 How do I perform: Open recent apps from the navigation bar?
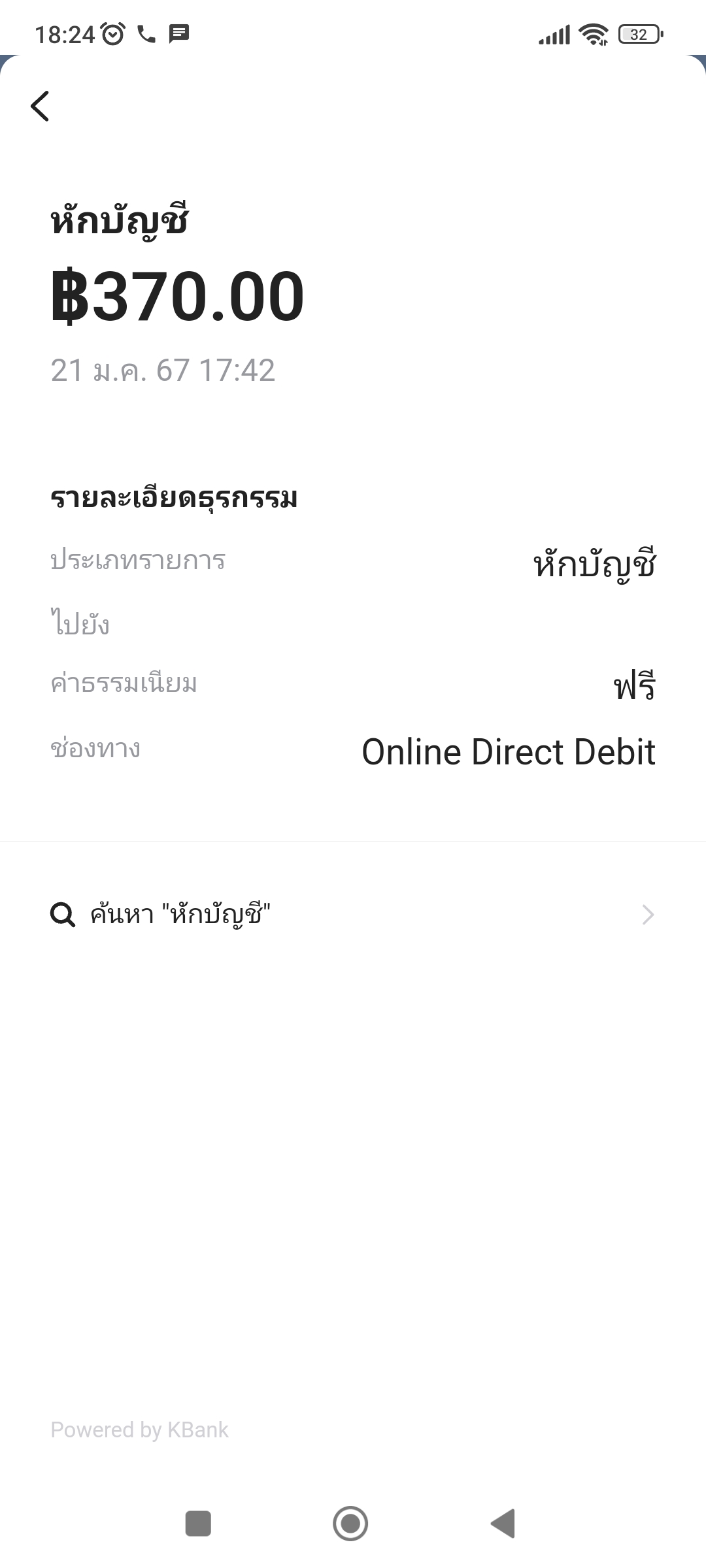198,1524
